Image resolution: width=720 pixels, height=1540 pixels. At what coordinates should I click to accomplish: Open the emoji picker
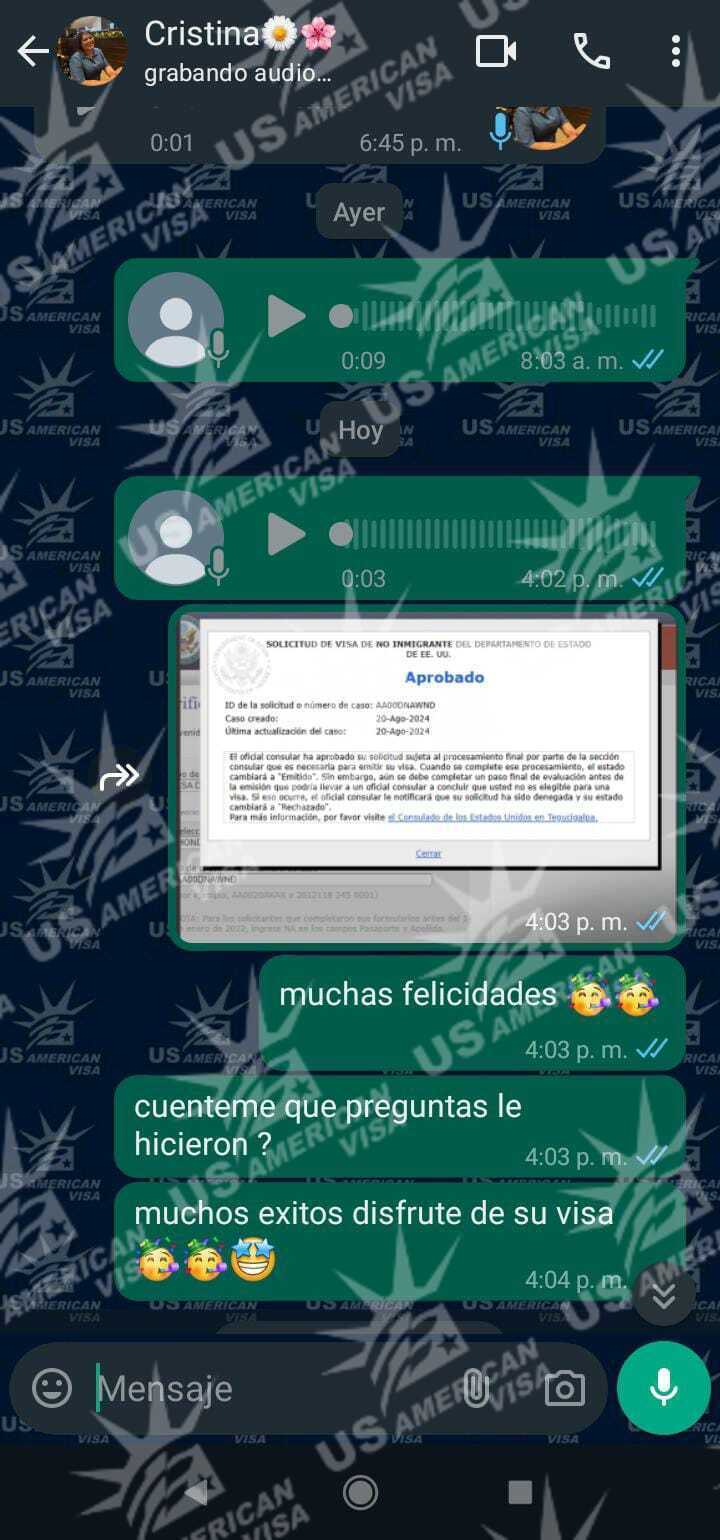[x=52, y=1388]
